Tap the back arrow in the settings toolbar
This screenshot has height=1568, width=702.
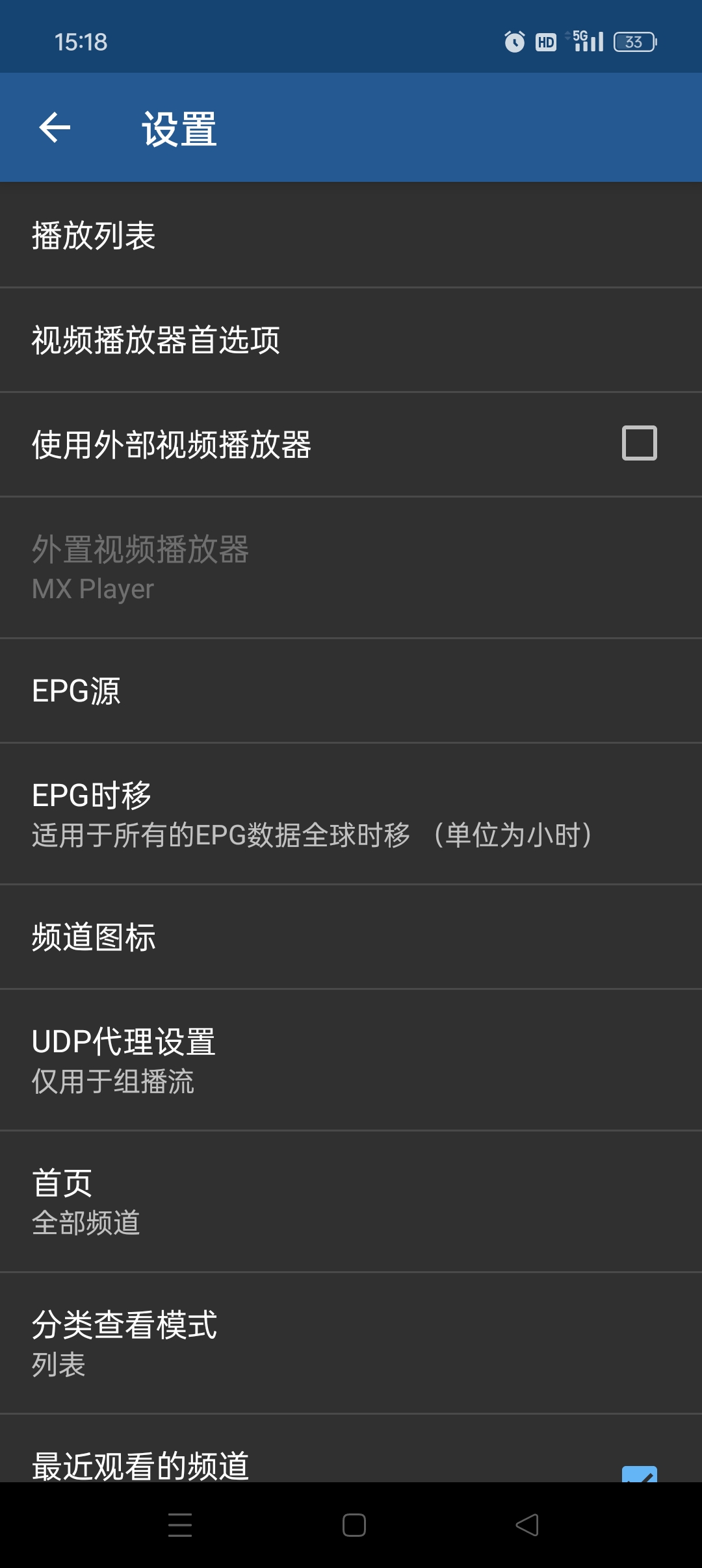pyautogui.click(x=55, y=128)
